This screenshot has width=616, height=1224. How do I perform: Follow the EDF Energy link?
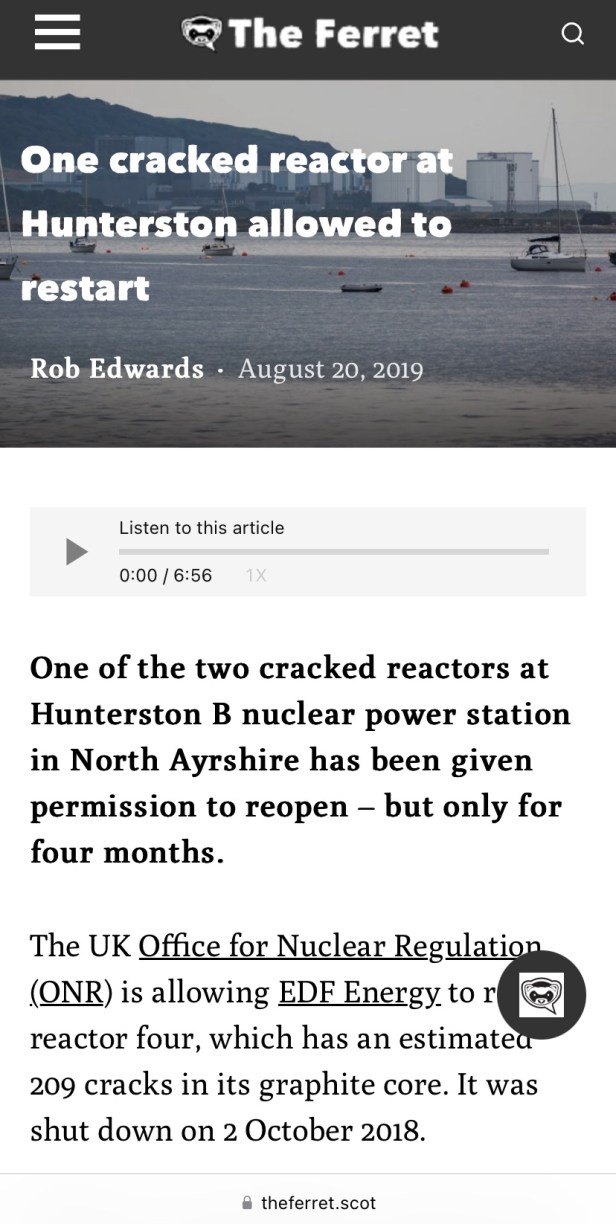click(359, 992)
